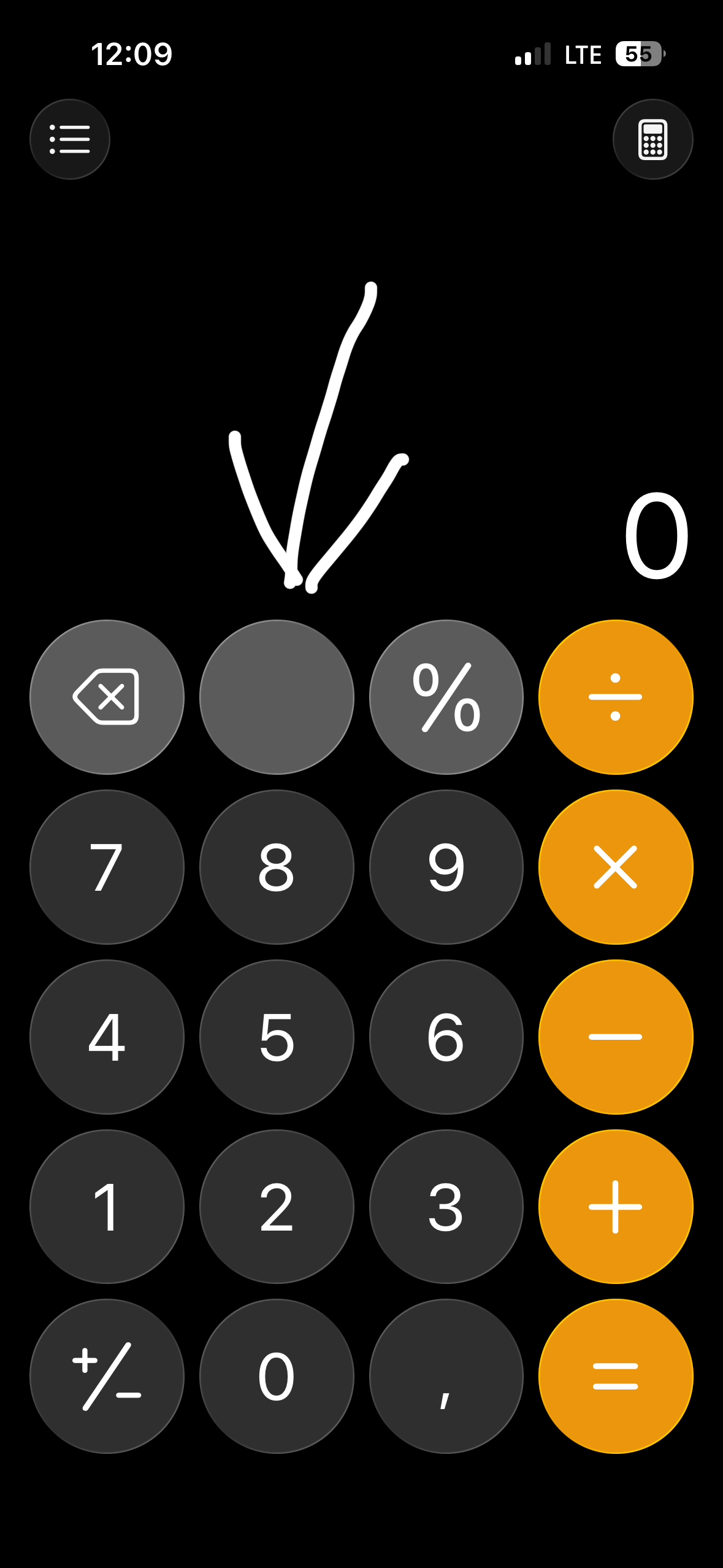Open the calculator mode switcher
Screen dimensions: 723x1568
[x=652, y=139]
